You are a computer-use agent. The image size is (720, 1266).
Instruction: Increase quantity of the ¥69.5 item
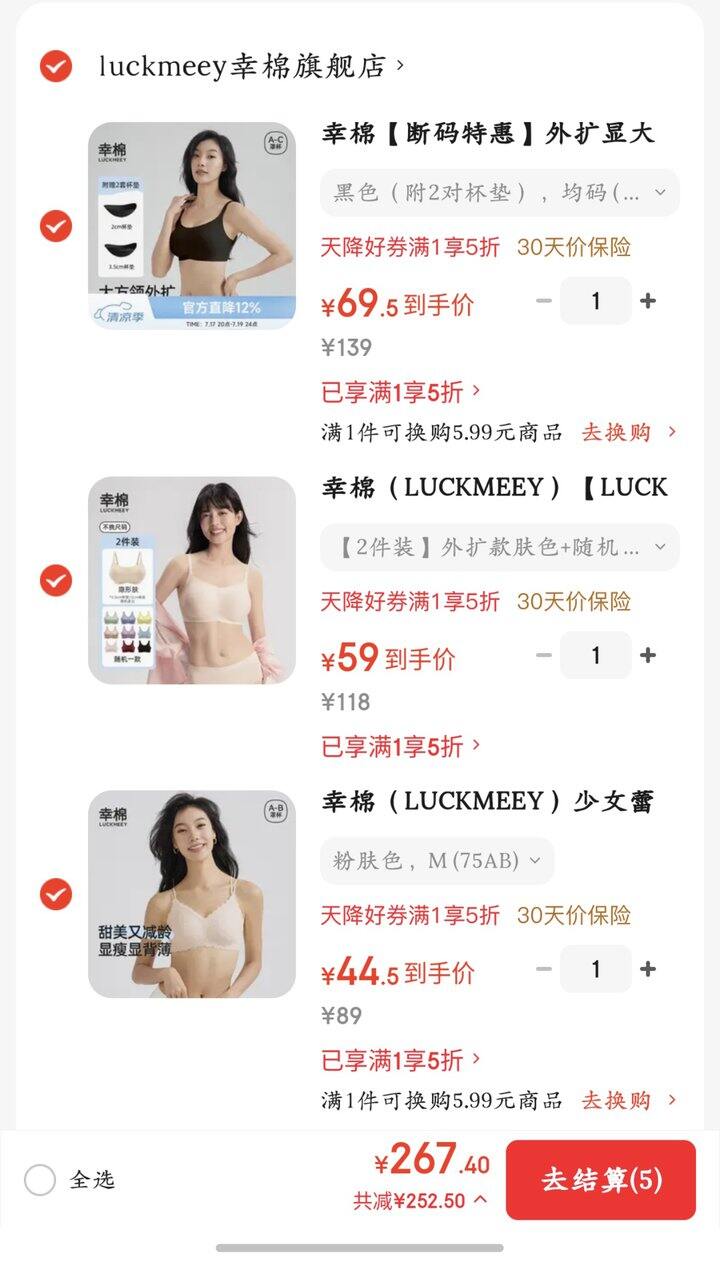click(x=648, y=301)
